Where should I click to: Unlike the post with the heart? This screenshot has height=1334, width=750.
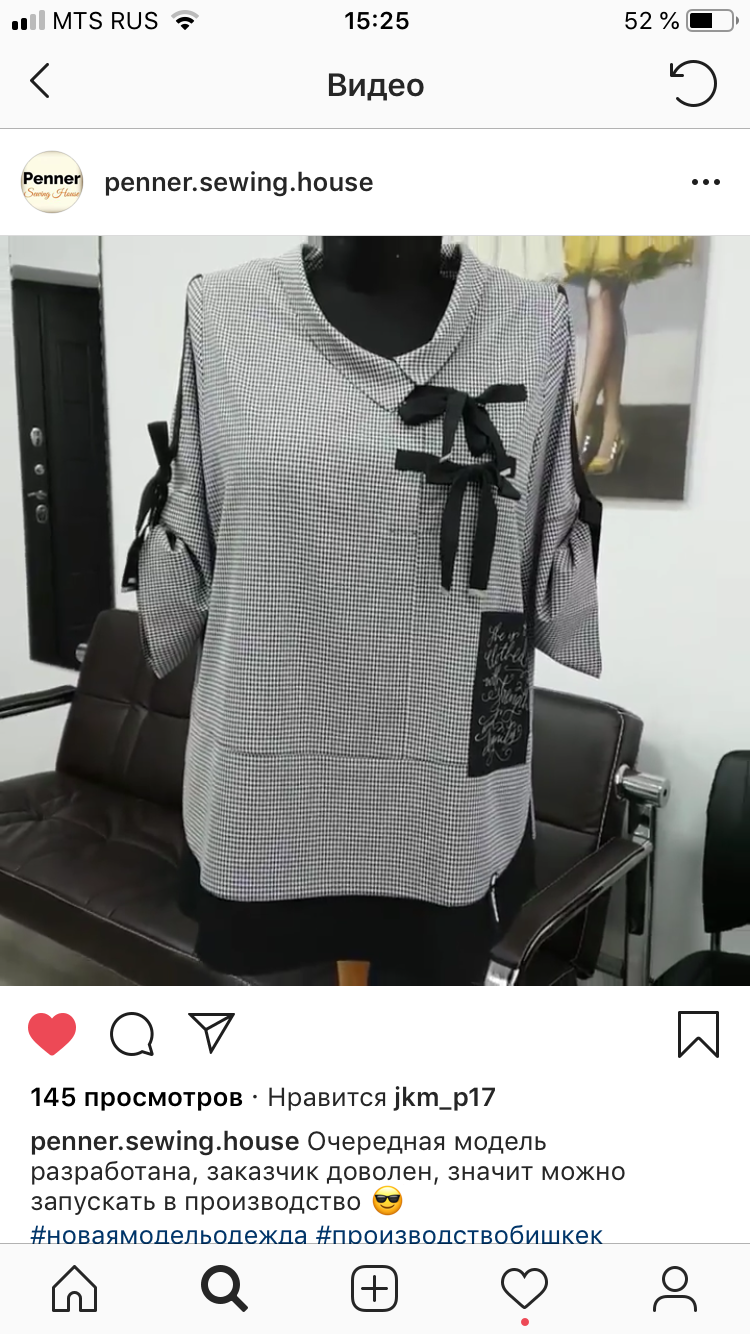[x=52, y=1034]
